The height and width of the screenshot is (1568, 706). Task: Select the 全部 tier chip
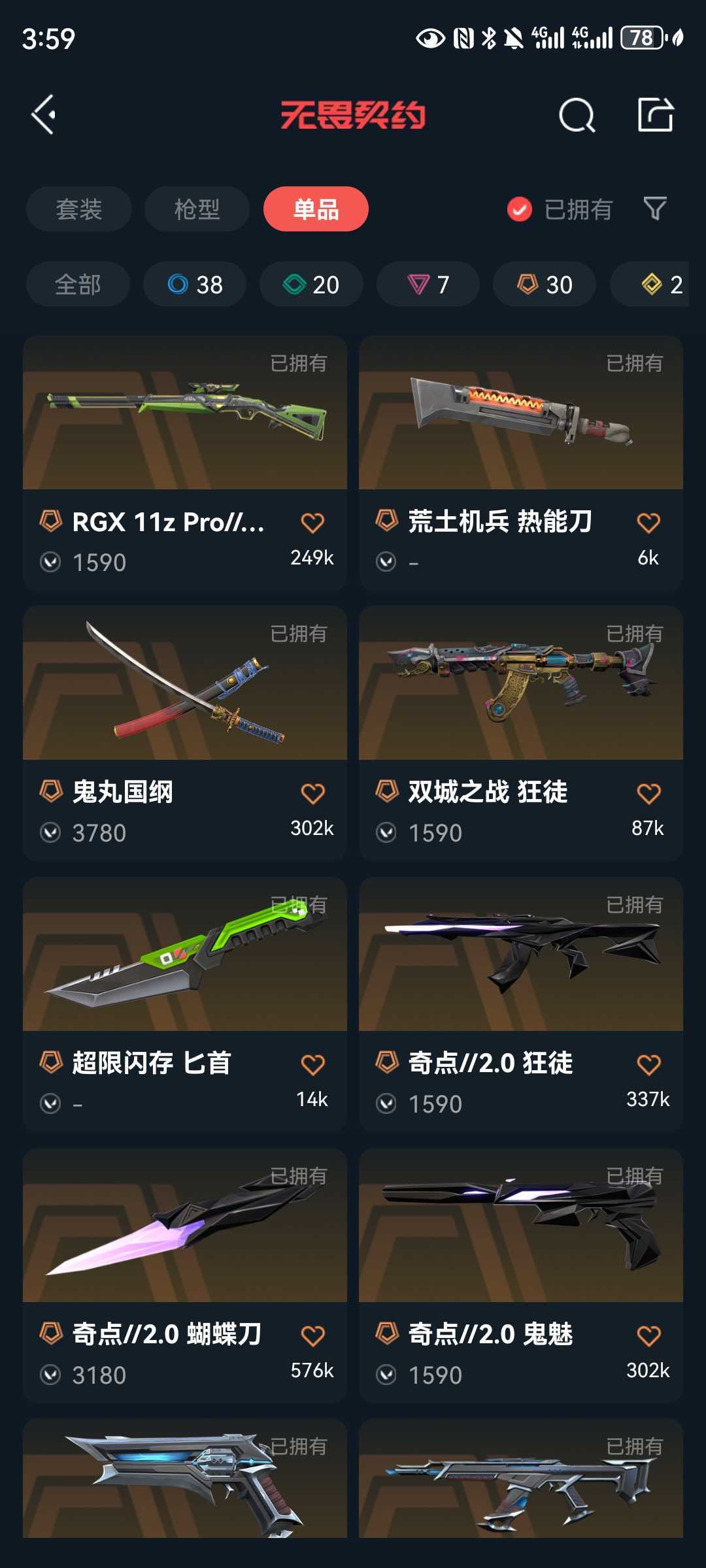(x=78, y=284)
